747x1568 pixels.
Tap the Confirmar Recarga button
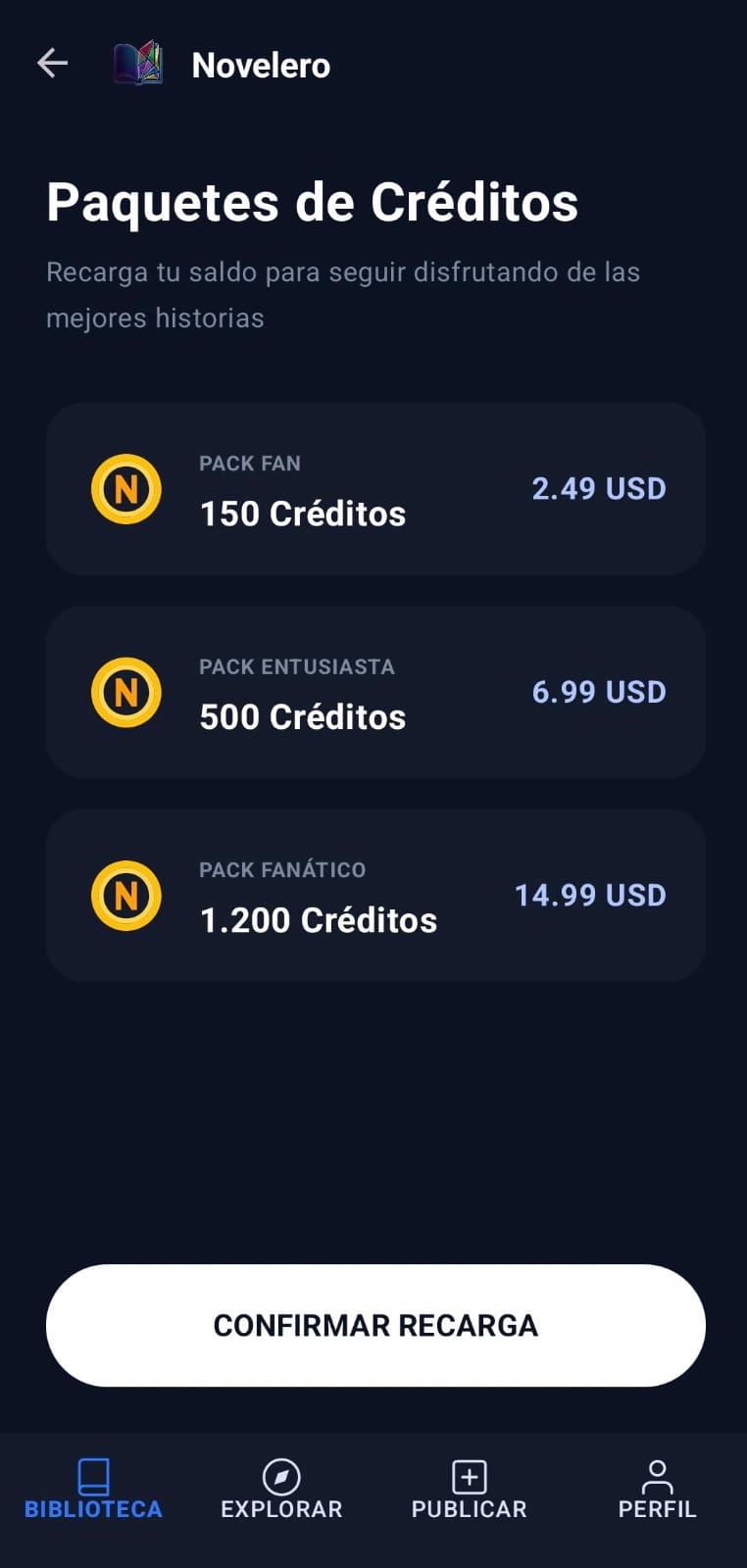coord(375,1325)
